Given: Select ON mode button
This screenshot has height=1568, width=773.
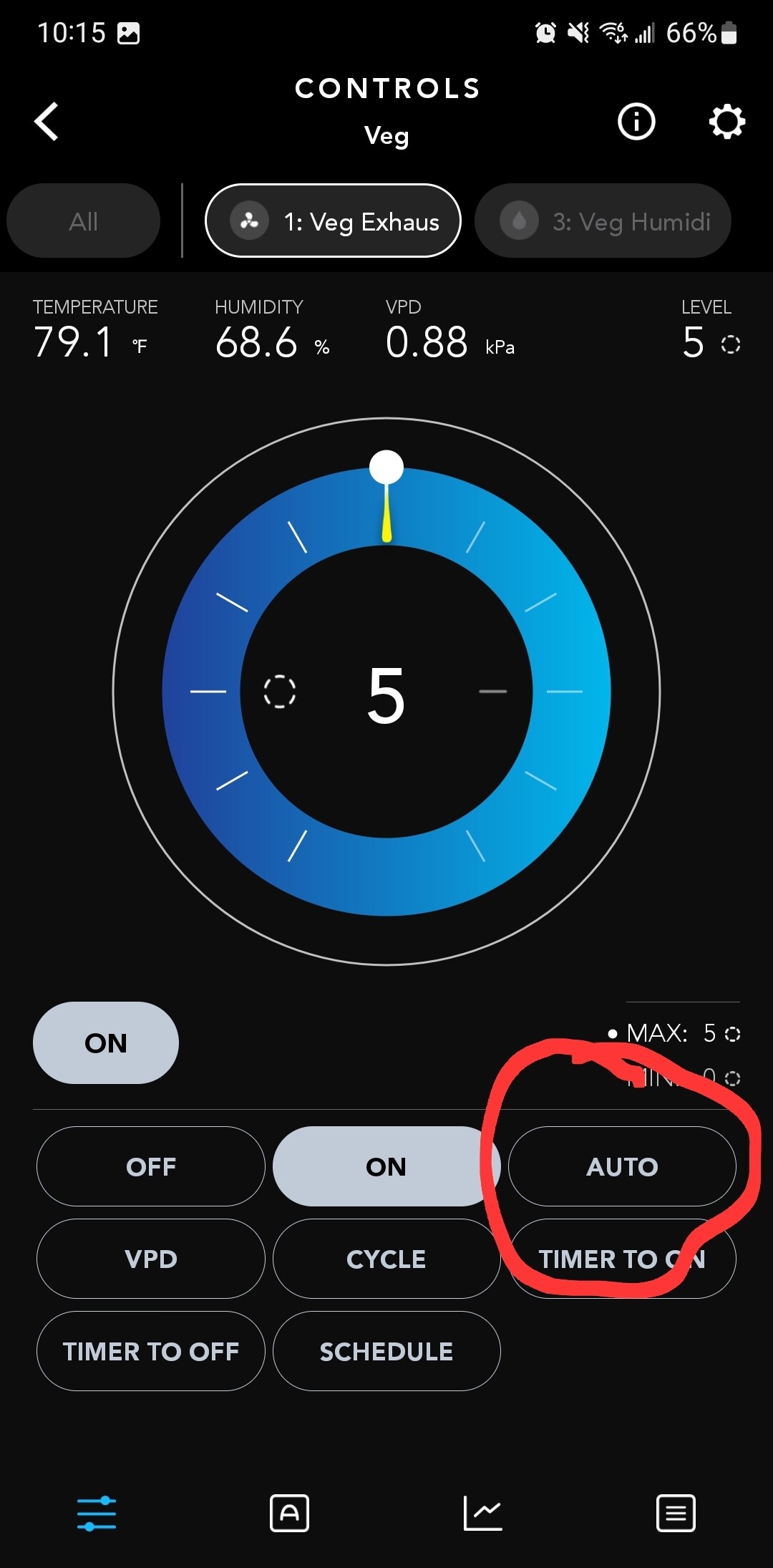Looking at the screenshot, I should click(x=386, y=1167).
